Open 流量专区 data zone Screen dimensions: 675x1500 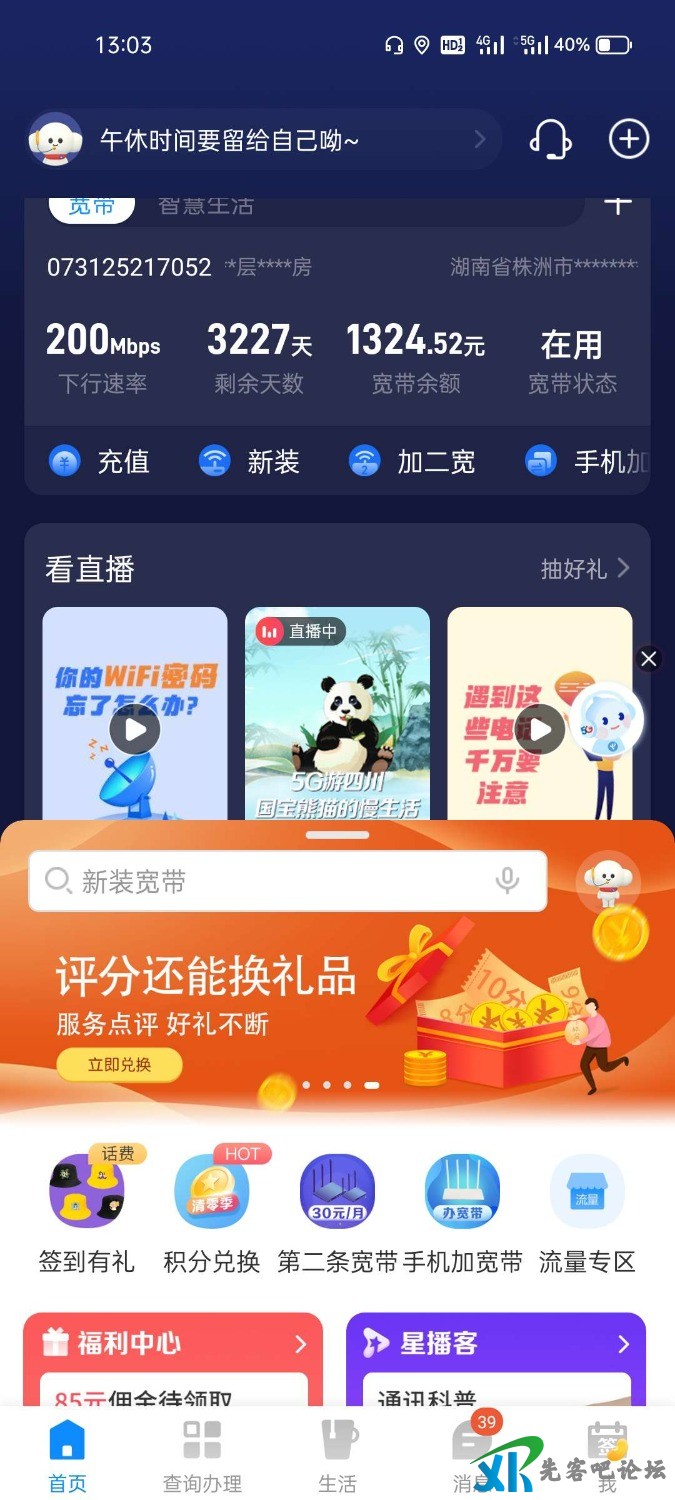587,1212
